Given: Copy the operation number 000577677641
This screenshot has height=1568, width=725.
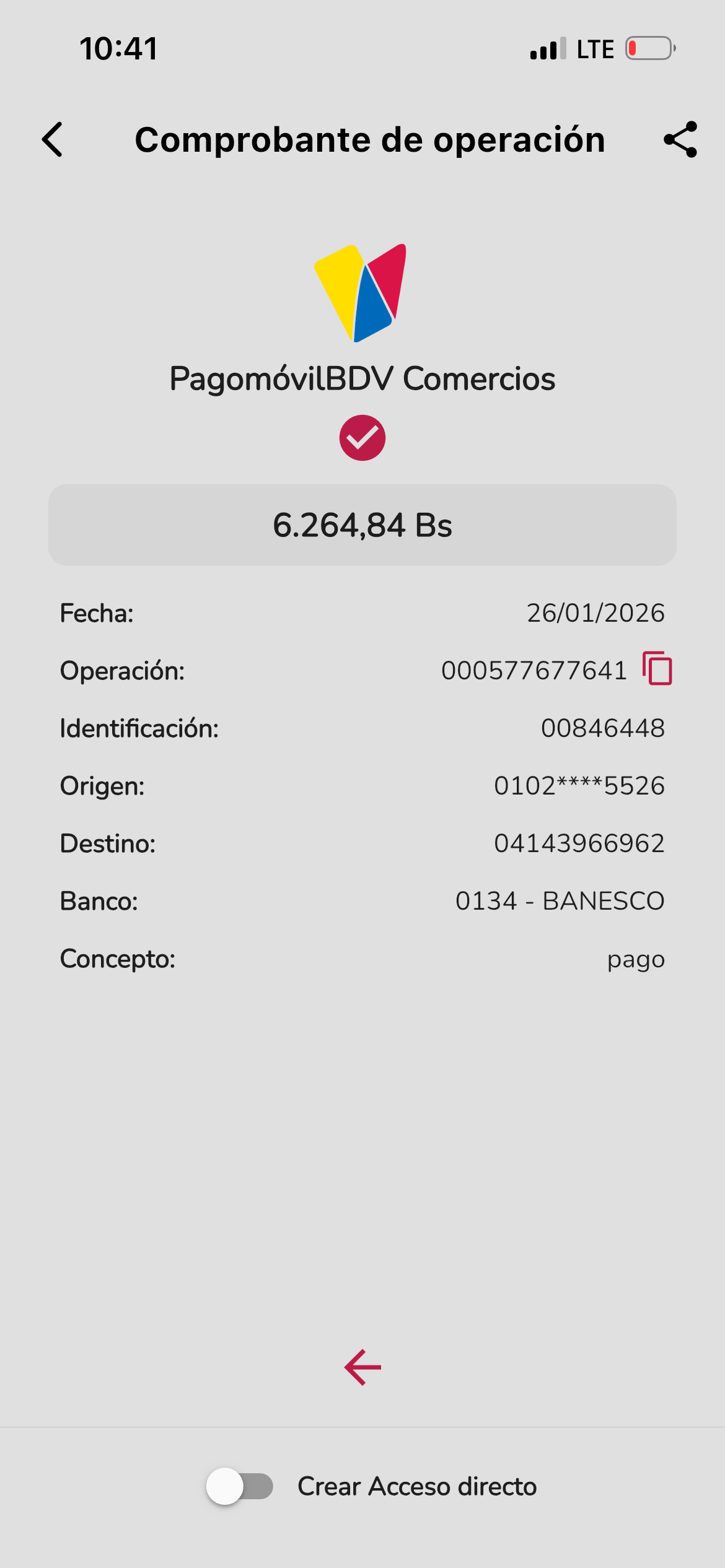Looking at the screenshot, I should point(657,669).
